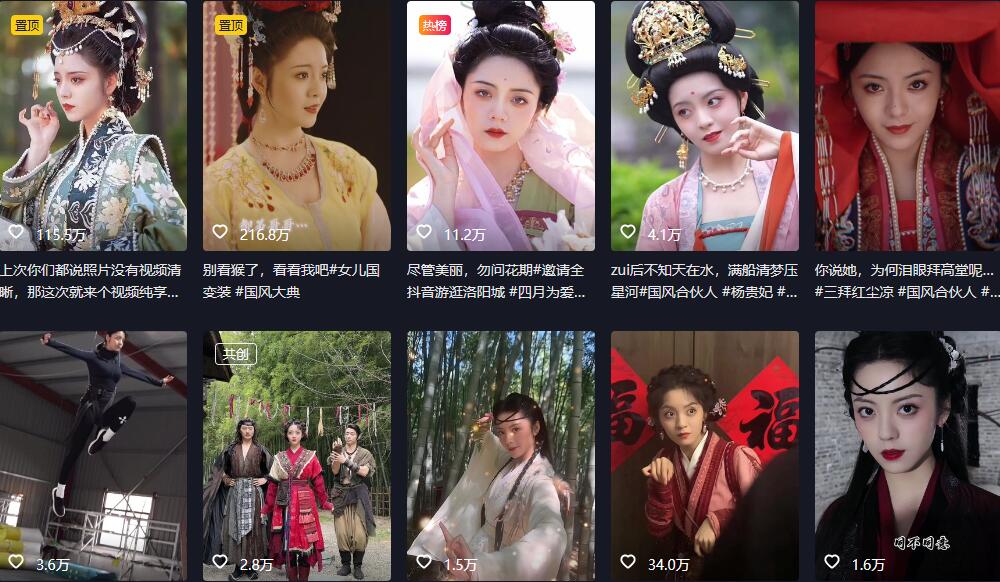Screen dimensions: 1000x582
Task: Tap the hashtag #国风大典 link
Action: click(x=268, y=292)
